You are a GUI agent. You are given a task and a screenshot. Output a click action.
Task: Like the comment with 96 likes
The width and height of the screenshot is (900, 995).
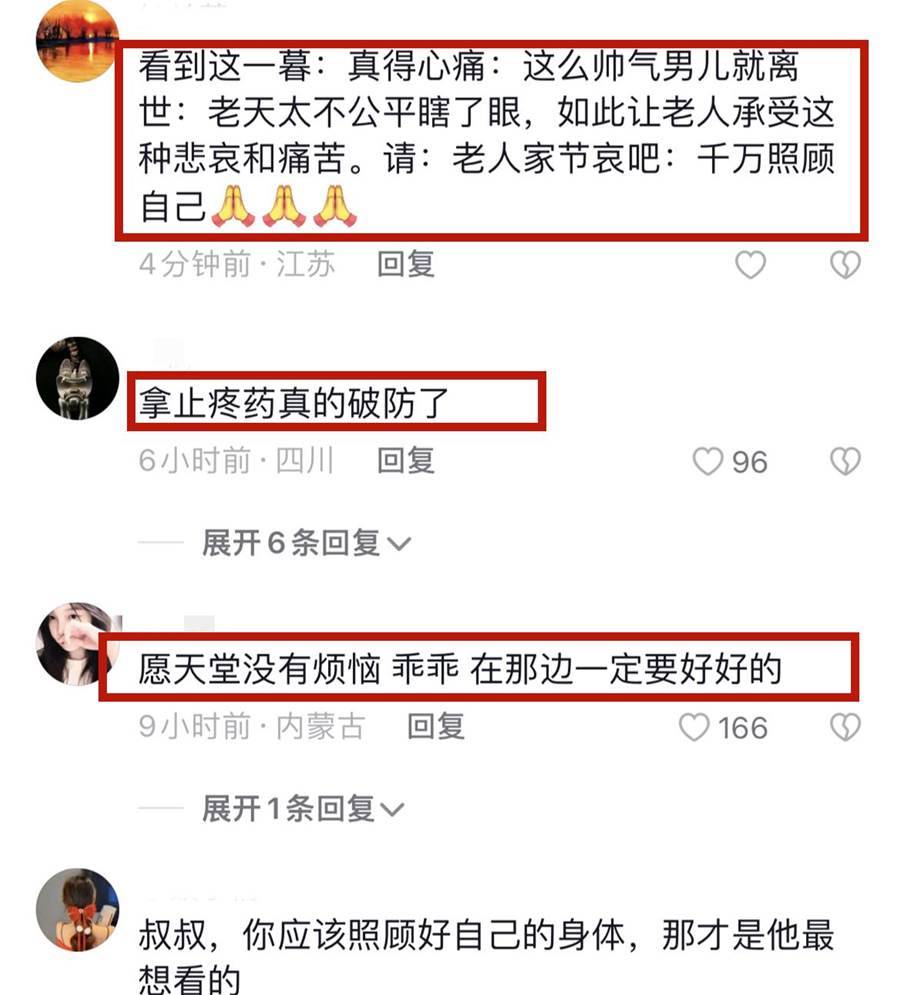coord(709,461)
